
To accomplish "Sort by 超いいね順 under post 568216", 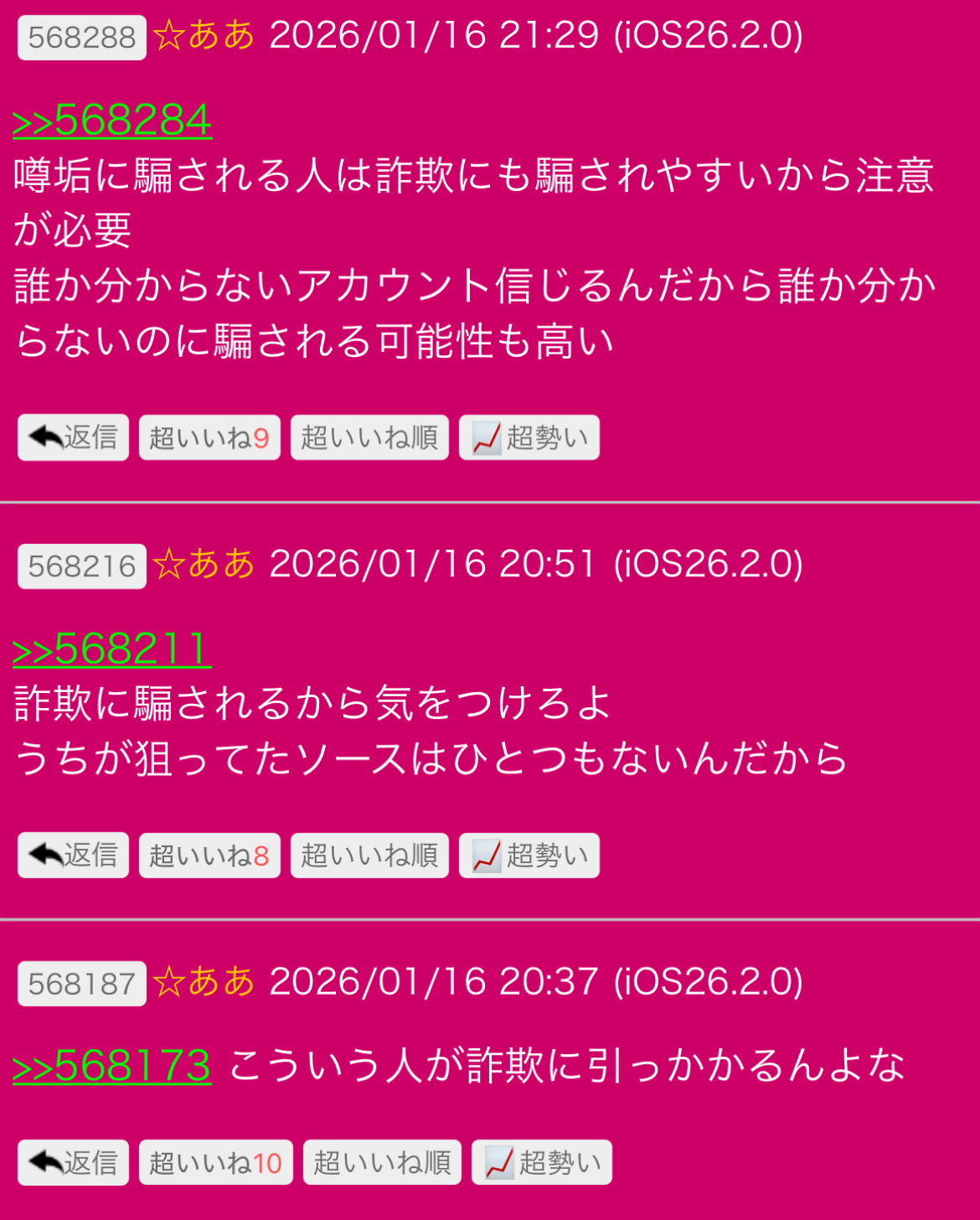I will click(369, 855).
